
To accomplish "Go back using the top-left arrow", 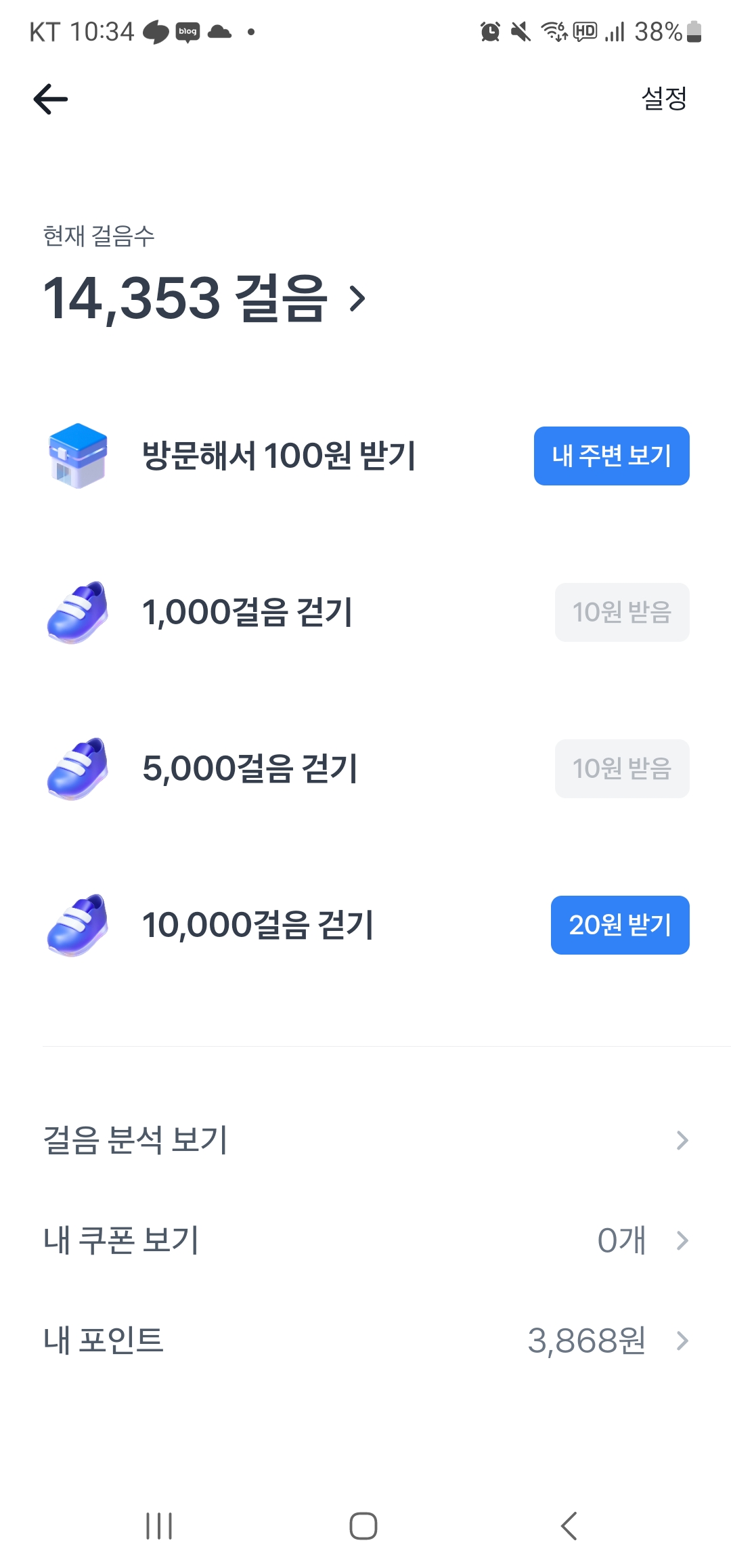I will [x=51, y=99].
